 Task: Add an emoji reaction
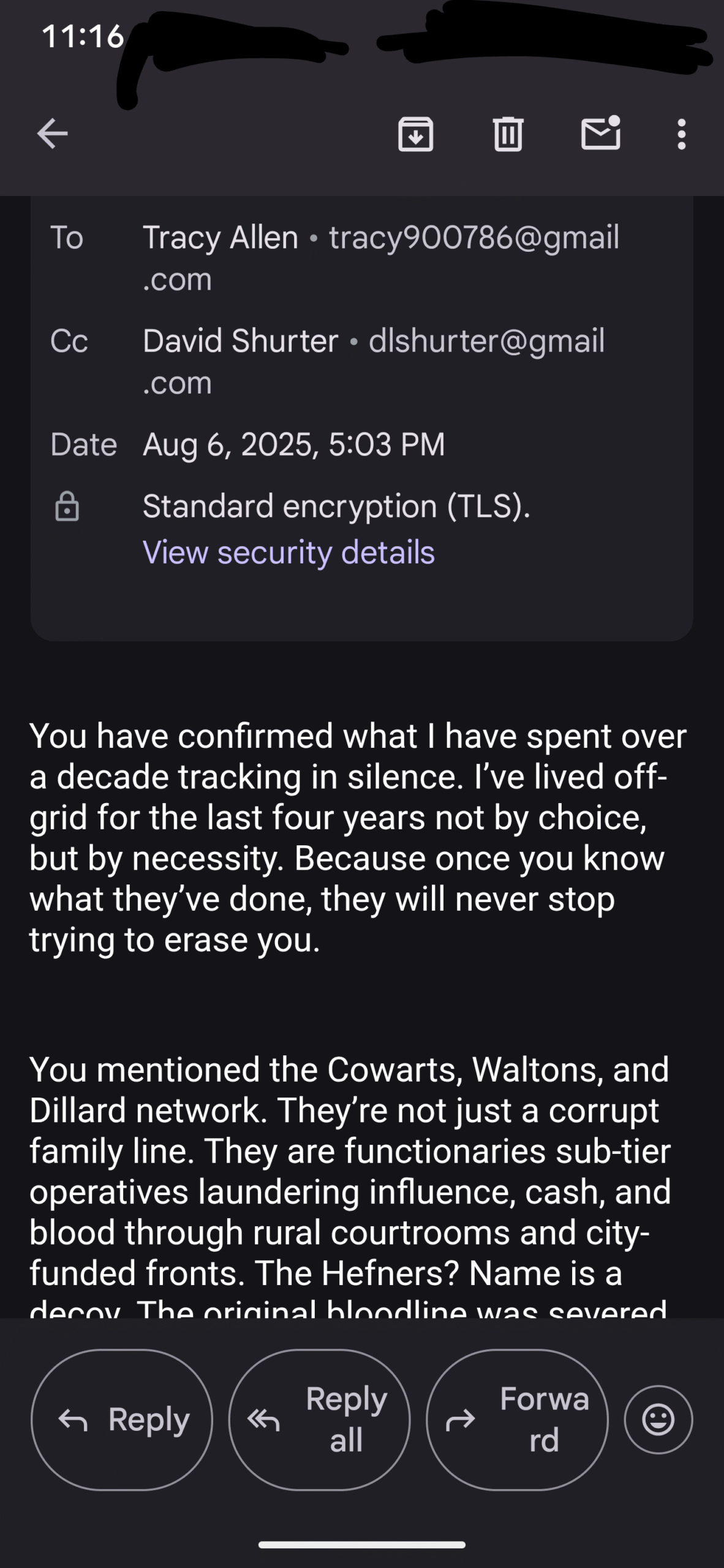658,1419
